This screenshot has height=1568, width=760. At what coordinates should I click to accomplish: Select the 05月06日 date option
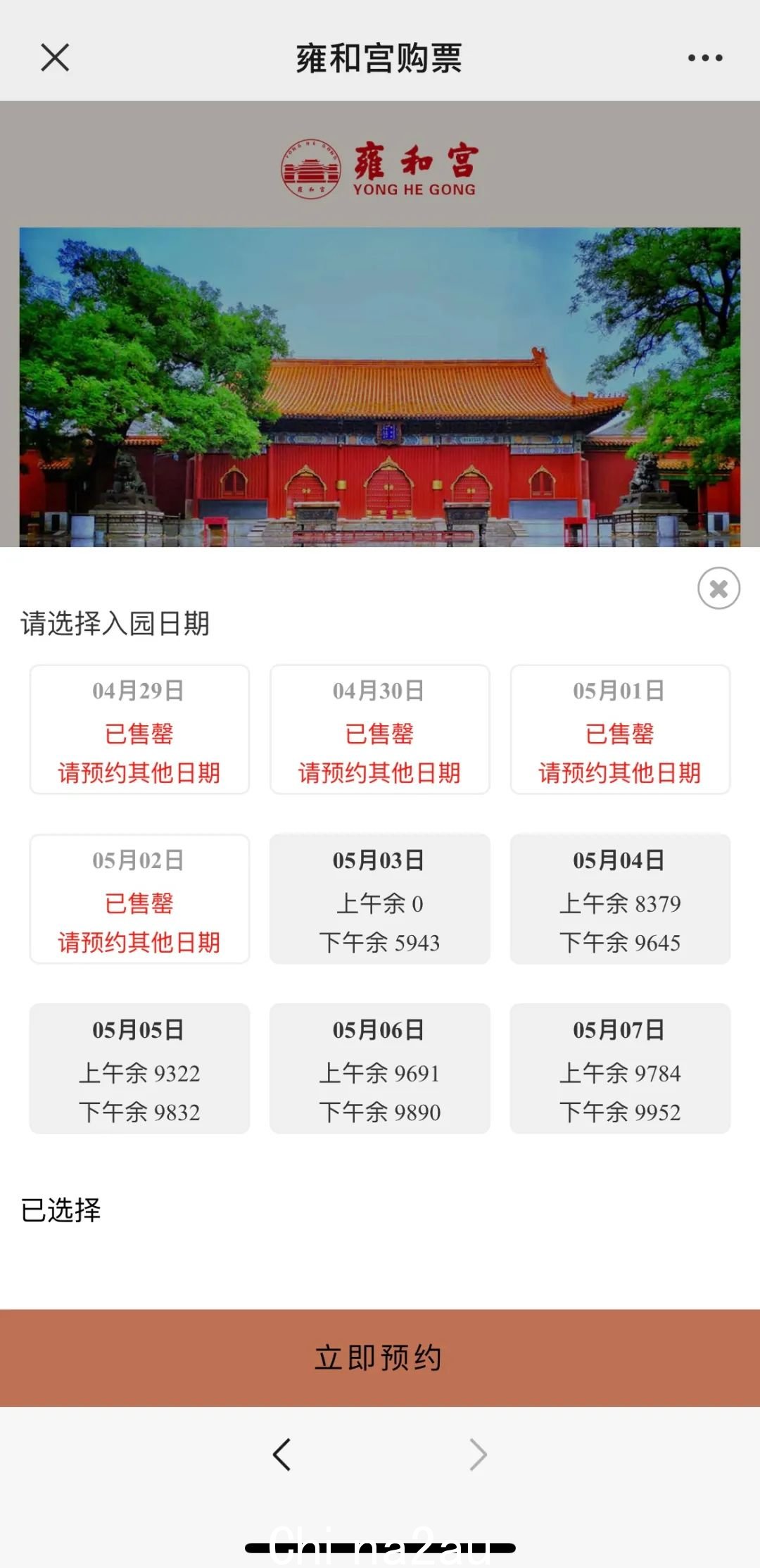point(379,1069)
